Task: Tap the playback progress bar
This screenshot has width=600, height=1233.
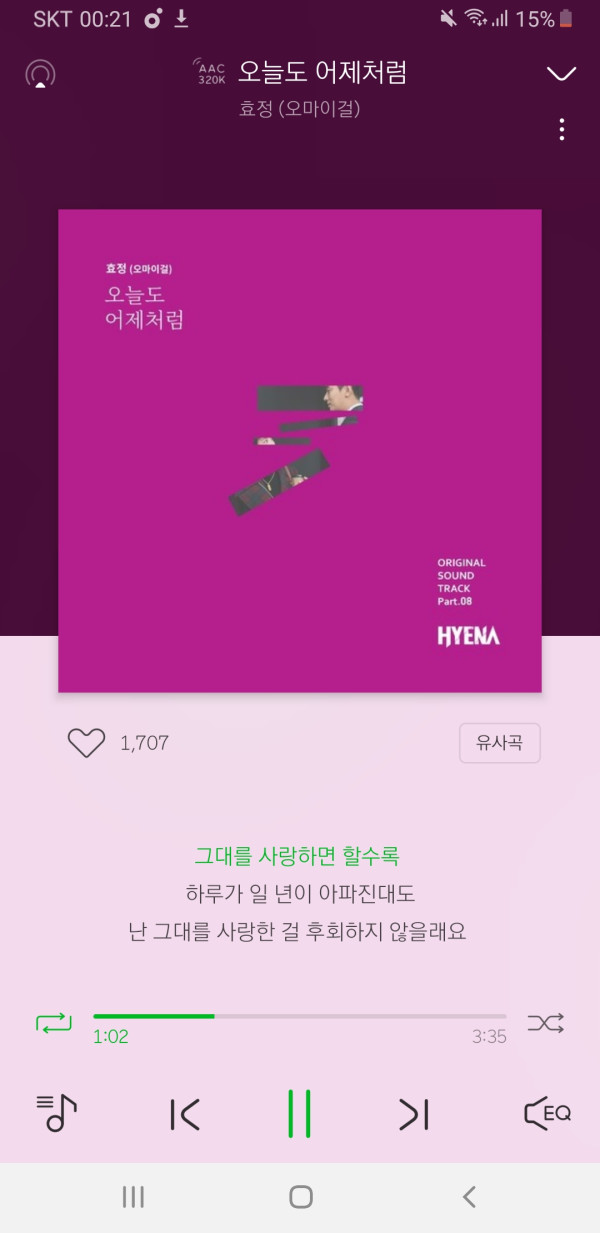Action: coord(300,1016)
